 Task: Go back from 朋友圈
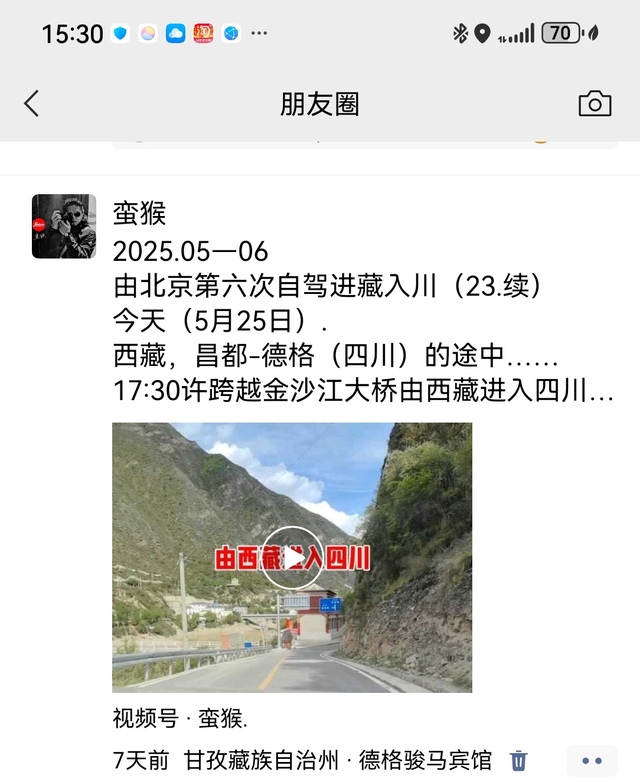click(x=32, y=104)
